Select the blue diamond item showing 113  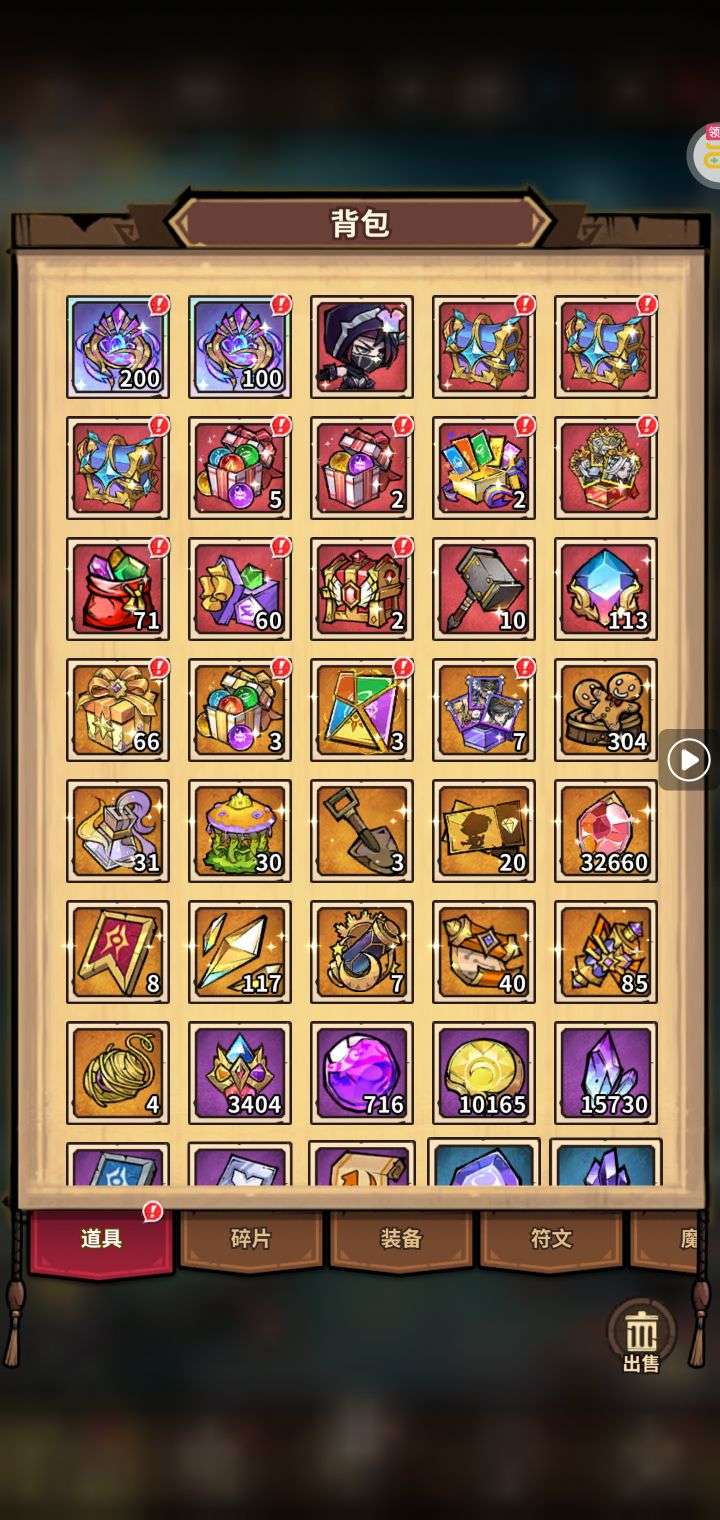[x=606, y=589]
